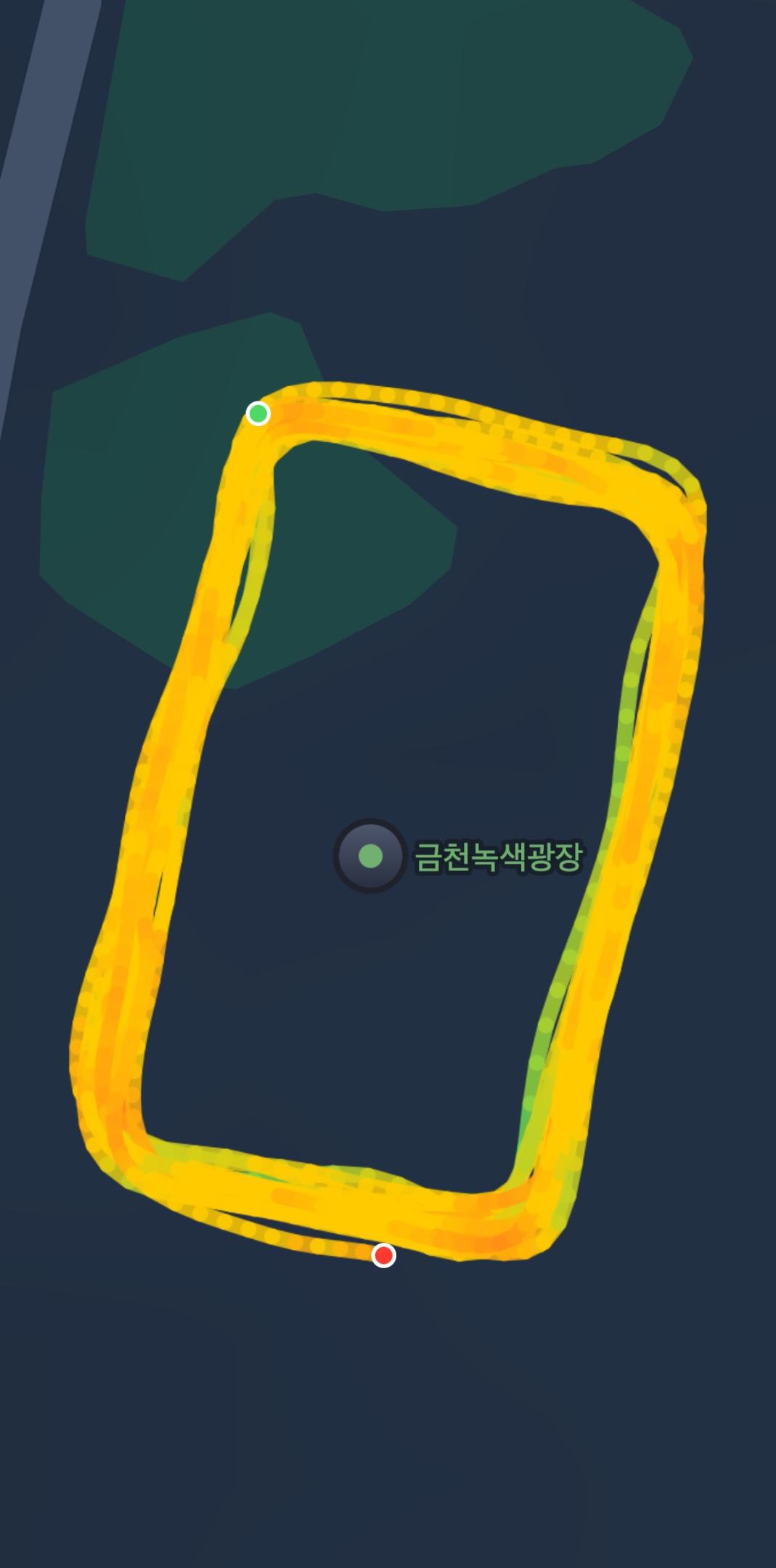Tap the 금천녹색광장 place marker

pyautogui.click(x=370, y=856)
